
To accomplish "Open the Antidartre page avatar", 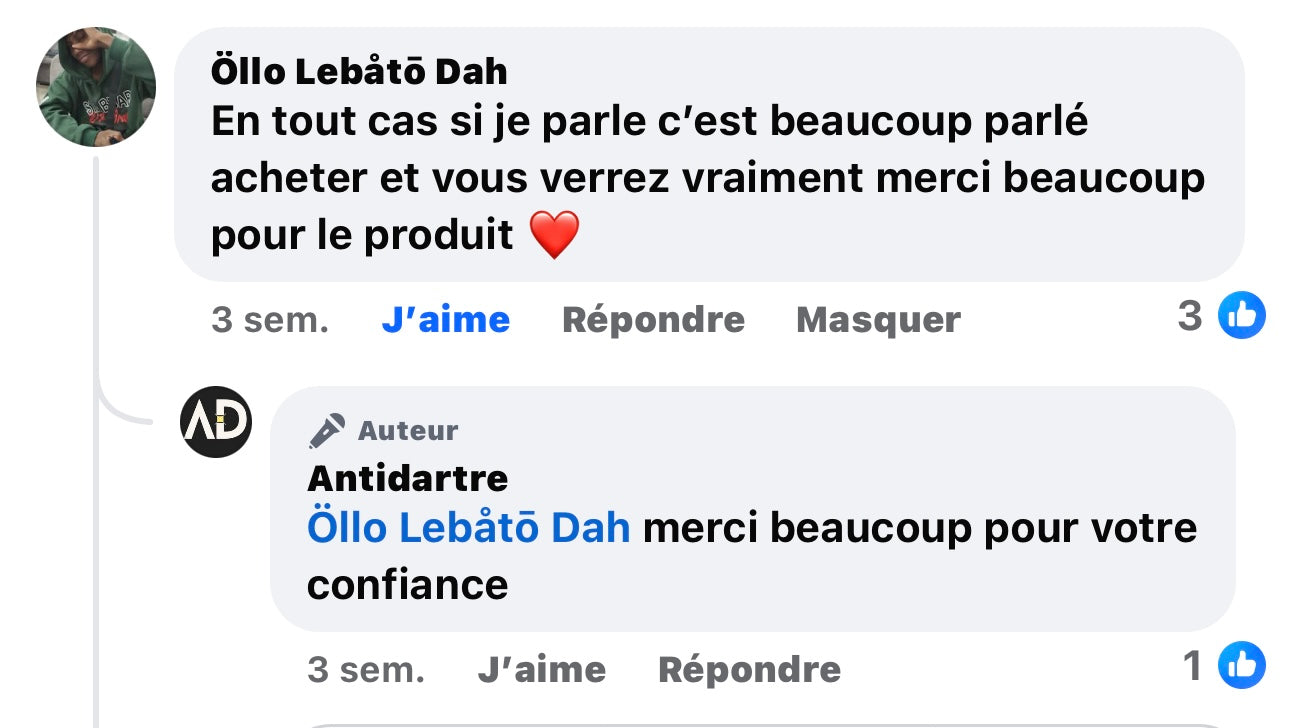I will [x=215, y=422].
